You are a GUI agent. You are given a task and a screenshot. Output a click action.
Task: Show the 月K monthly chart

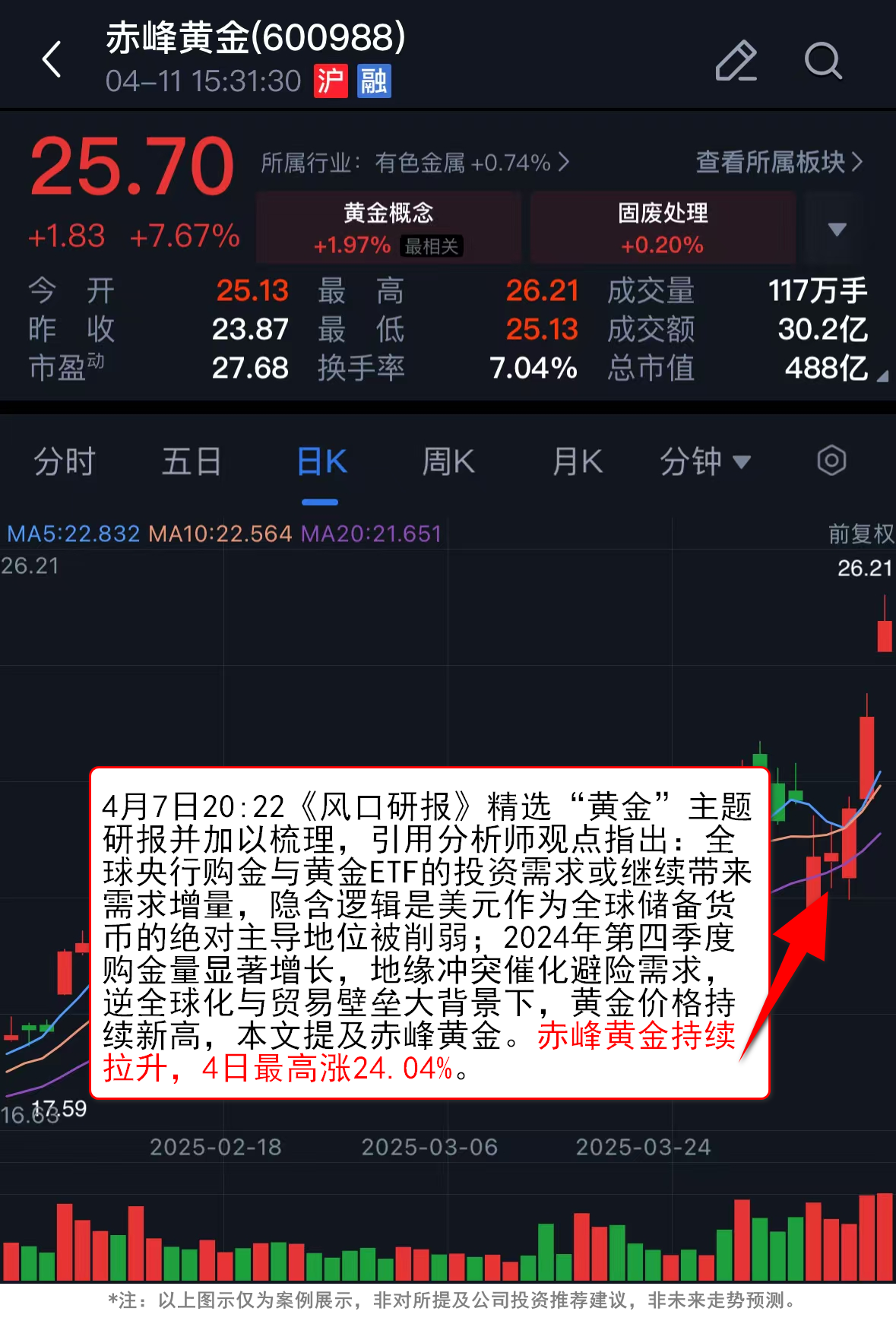pos(578,461)
